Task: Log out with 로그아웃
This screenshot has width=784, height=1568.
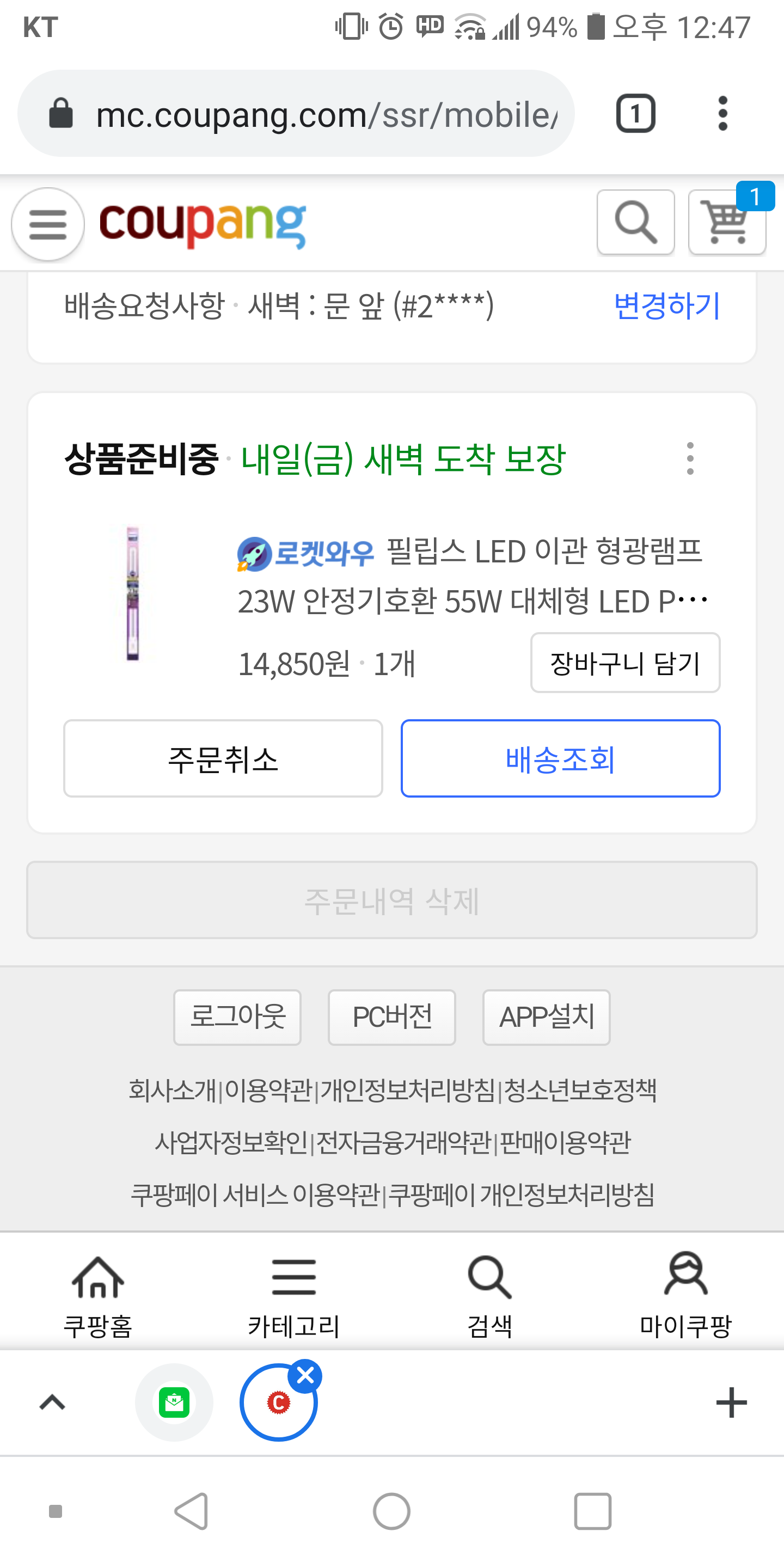Action: [x=237, y=1017]
